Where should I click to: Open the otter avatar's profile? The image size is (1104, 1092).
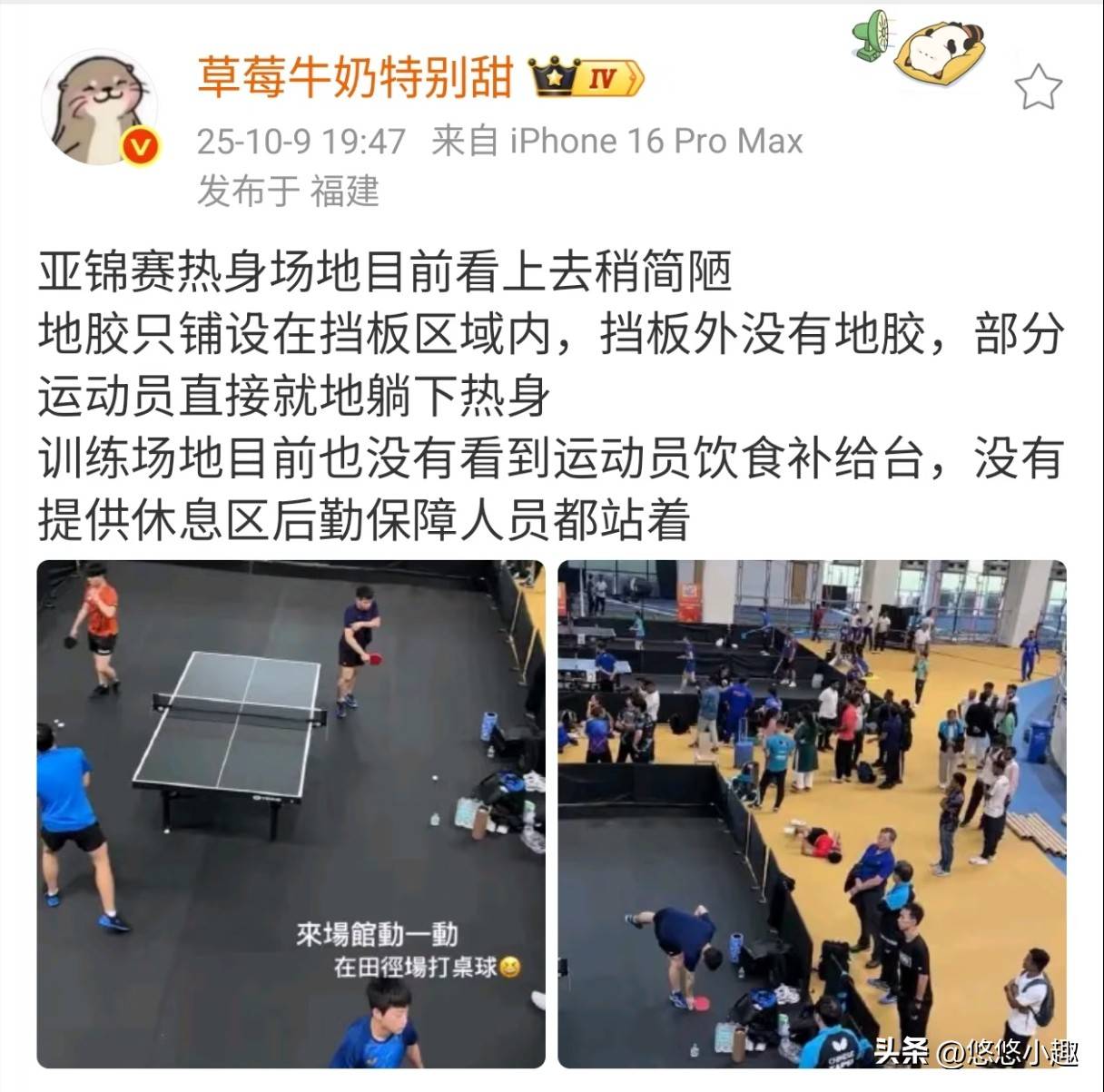101,108
